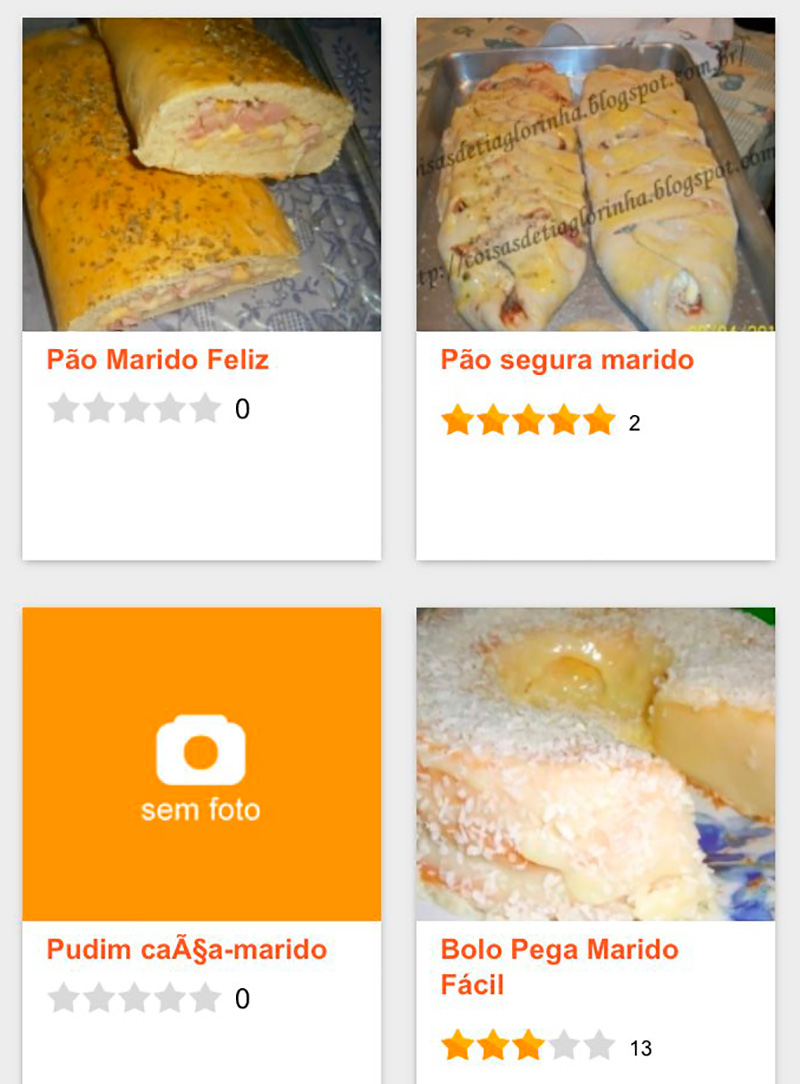Select the Bolo Pega Marido Fácil recipe
The width and height of the screenshot is (800, 1084).
click(559, 966)
